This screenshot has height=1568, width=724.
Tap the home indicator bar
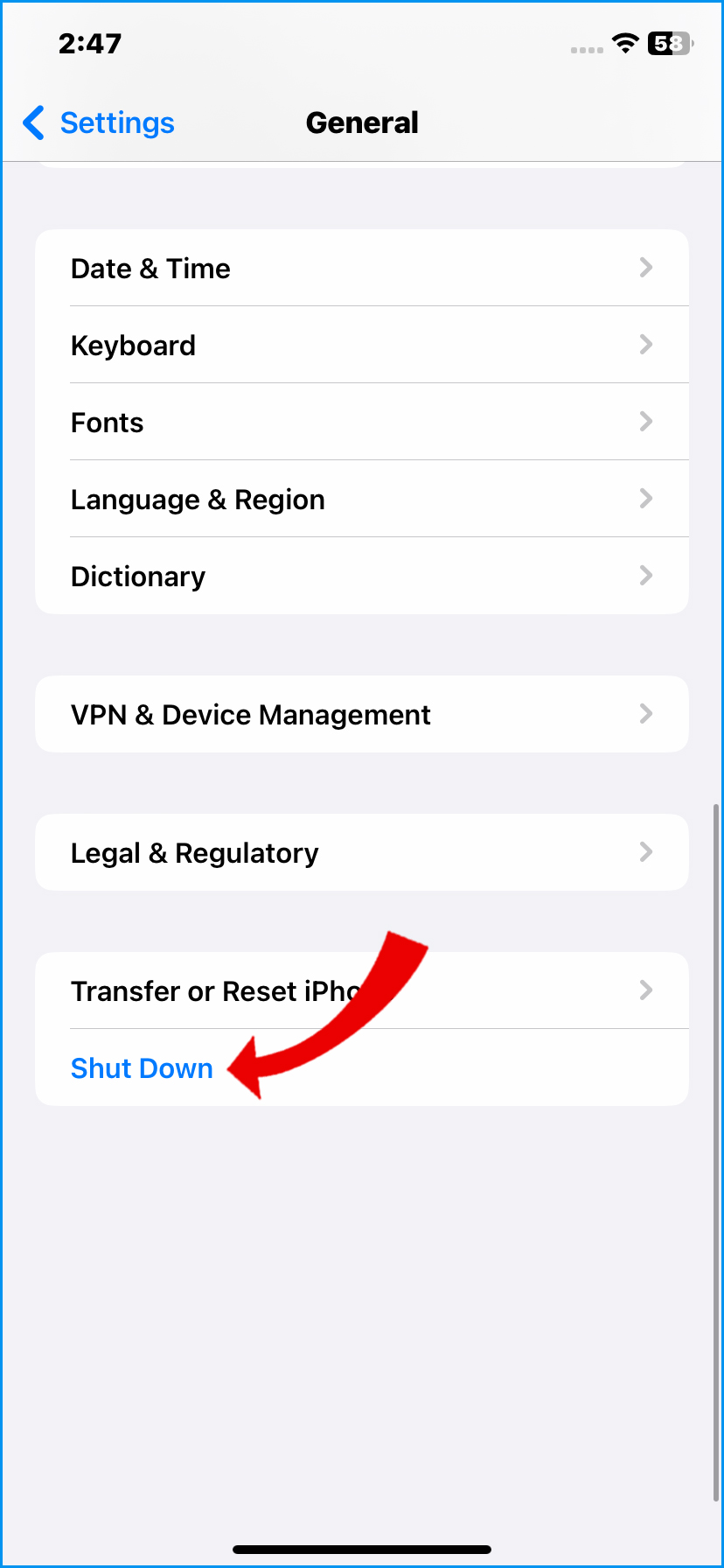[x=362, y=1550]
